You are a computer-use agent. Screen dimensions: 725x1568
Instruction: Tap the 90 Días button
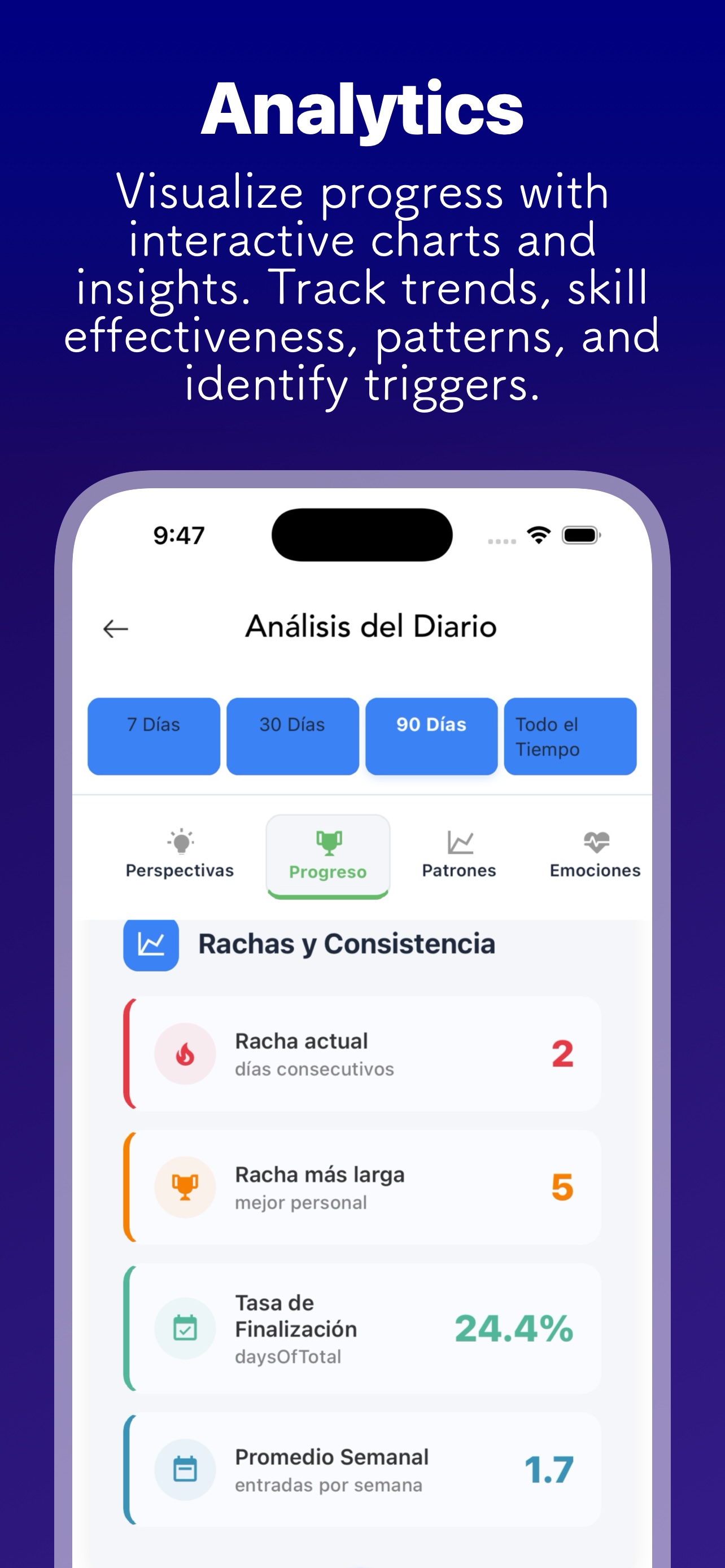pyautogui.click(x=431, y=737)
